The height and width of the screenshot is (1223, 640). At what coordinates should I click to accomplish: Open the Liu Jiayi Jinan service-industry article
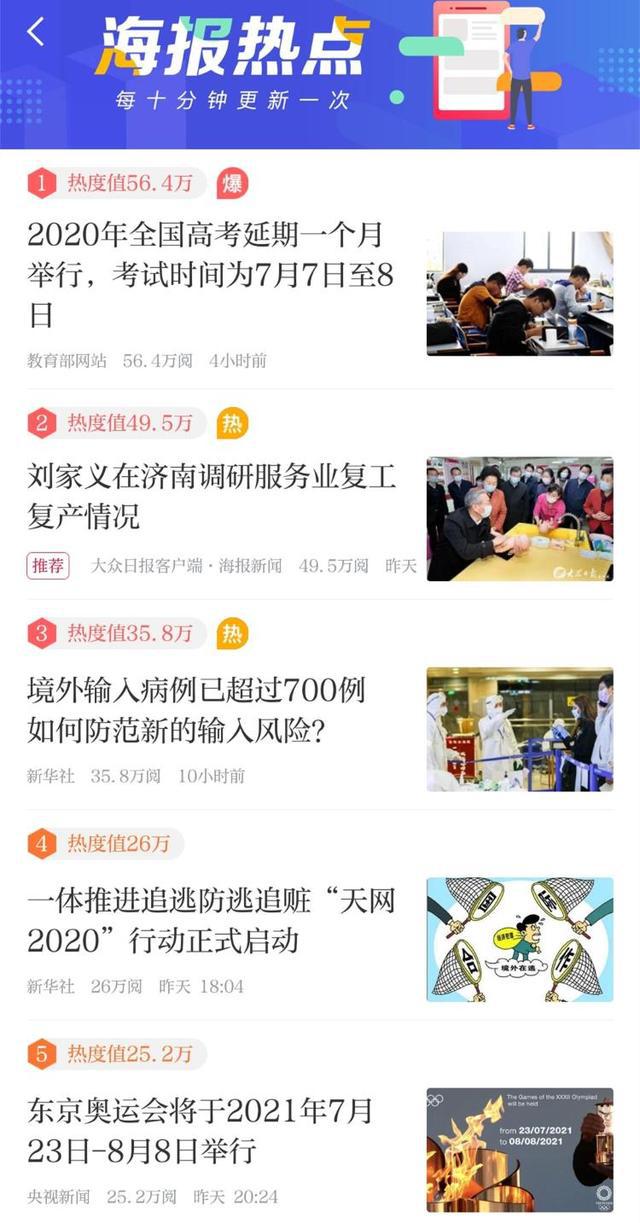pyautogui.click(x=212, y=496)
